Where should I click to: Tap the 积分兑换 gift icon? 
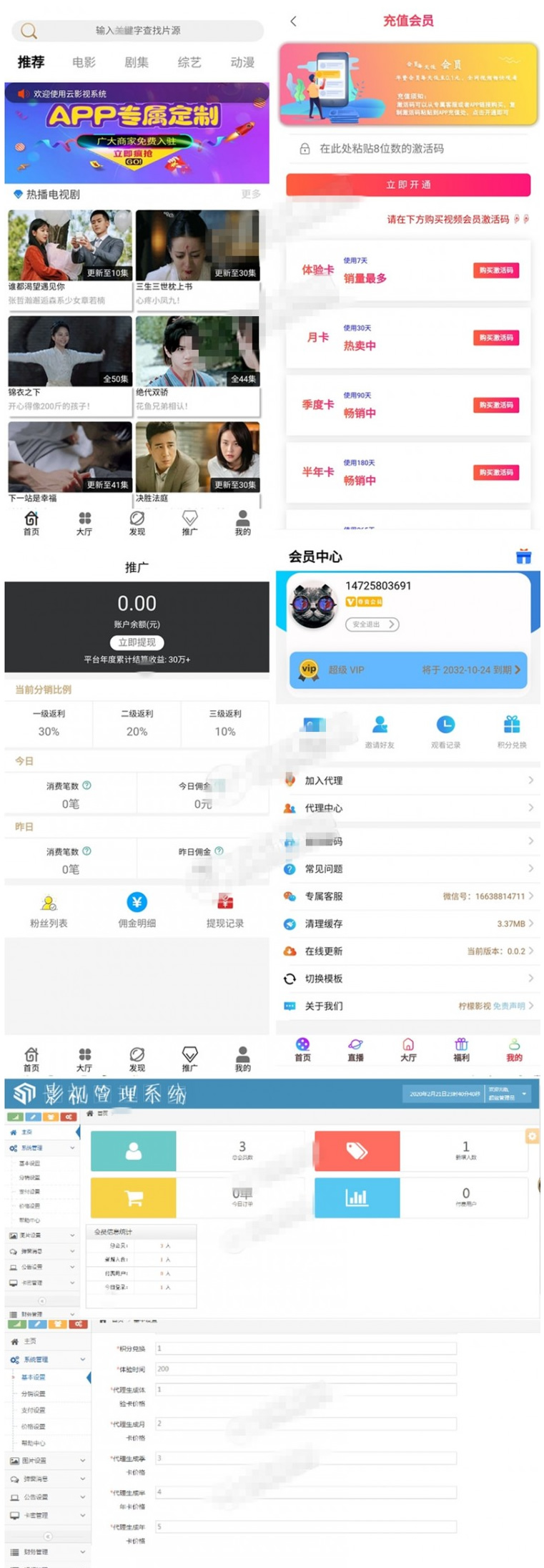point(512,725)
